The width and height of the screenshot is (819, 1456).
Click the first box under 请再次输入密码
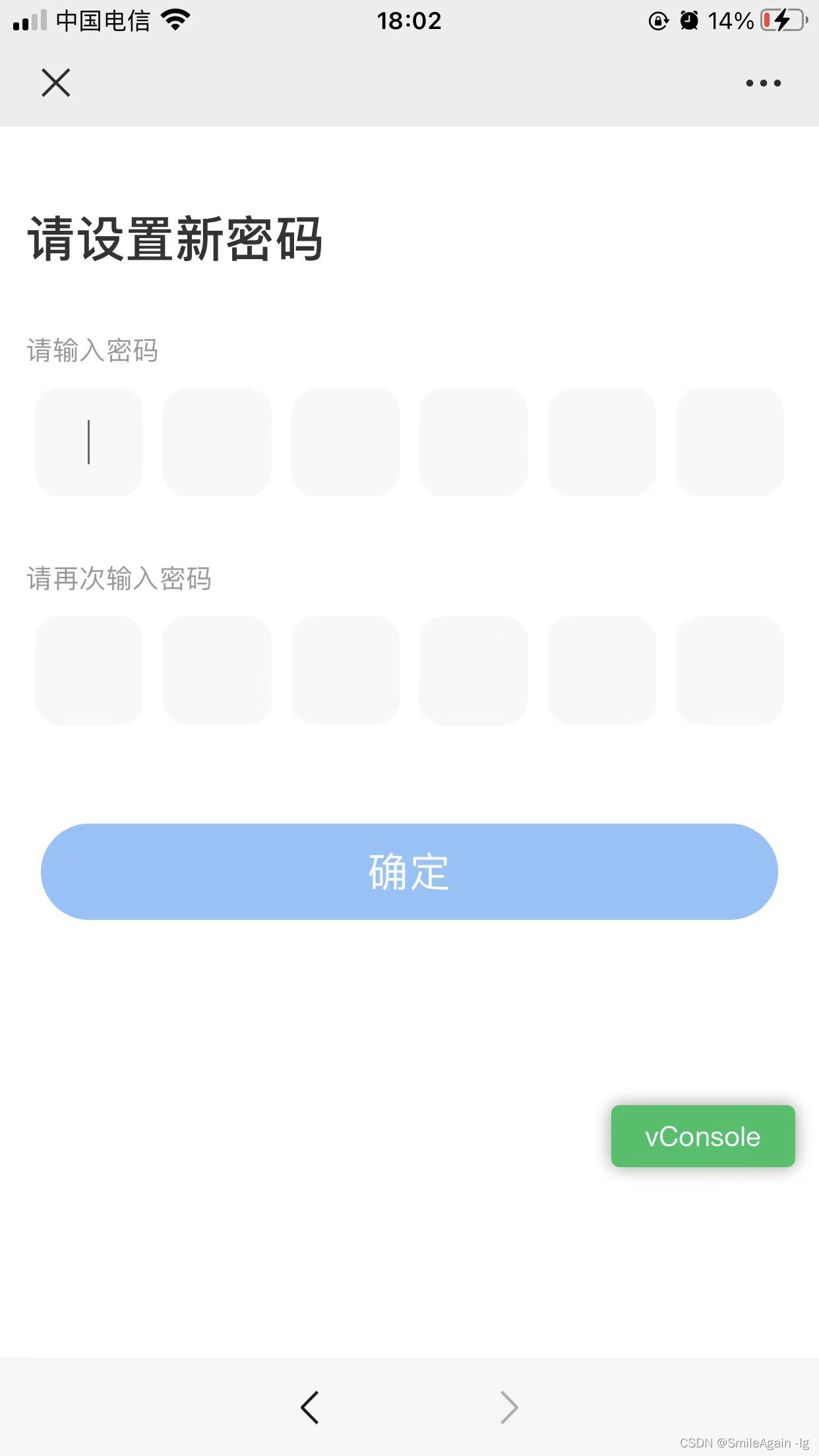click(x=90, y=670)
